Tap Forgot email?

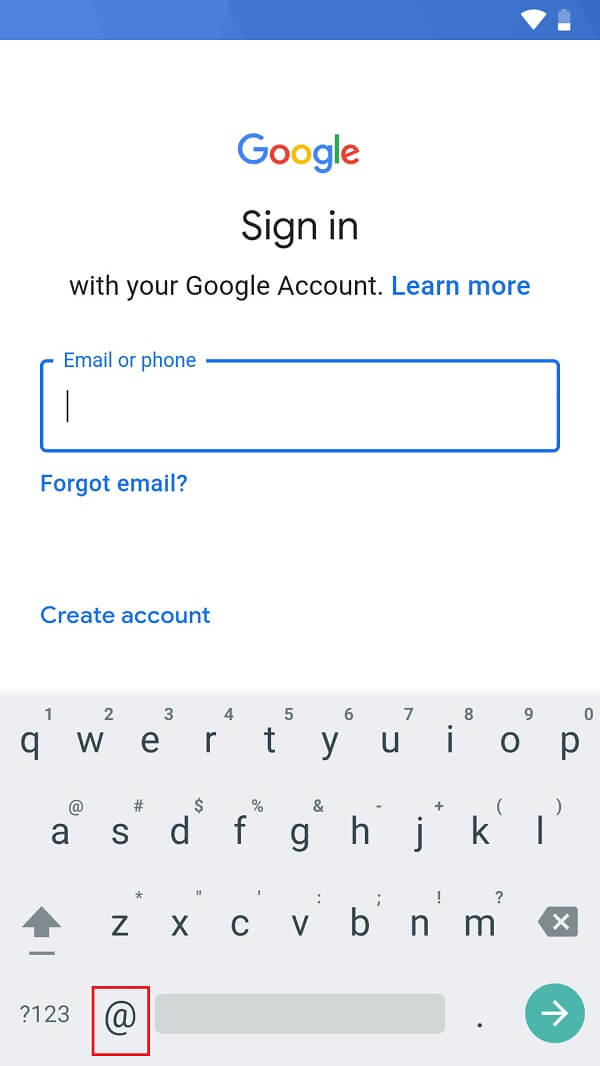(114, 484)
